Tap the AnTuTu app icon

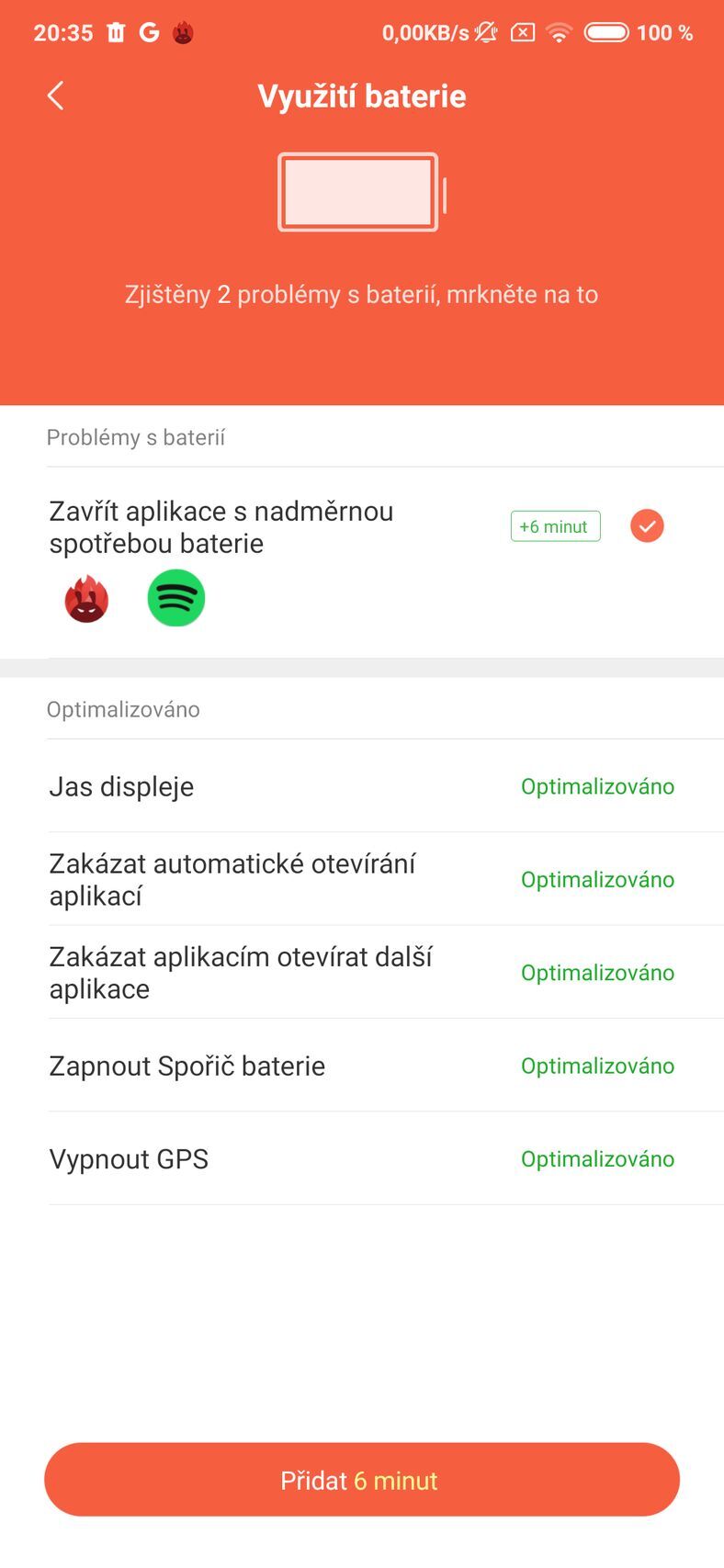pyautogui.click(x=86, y=599)
